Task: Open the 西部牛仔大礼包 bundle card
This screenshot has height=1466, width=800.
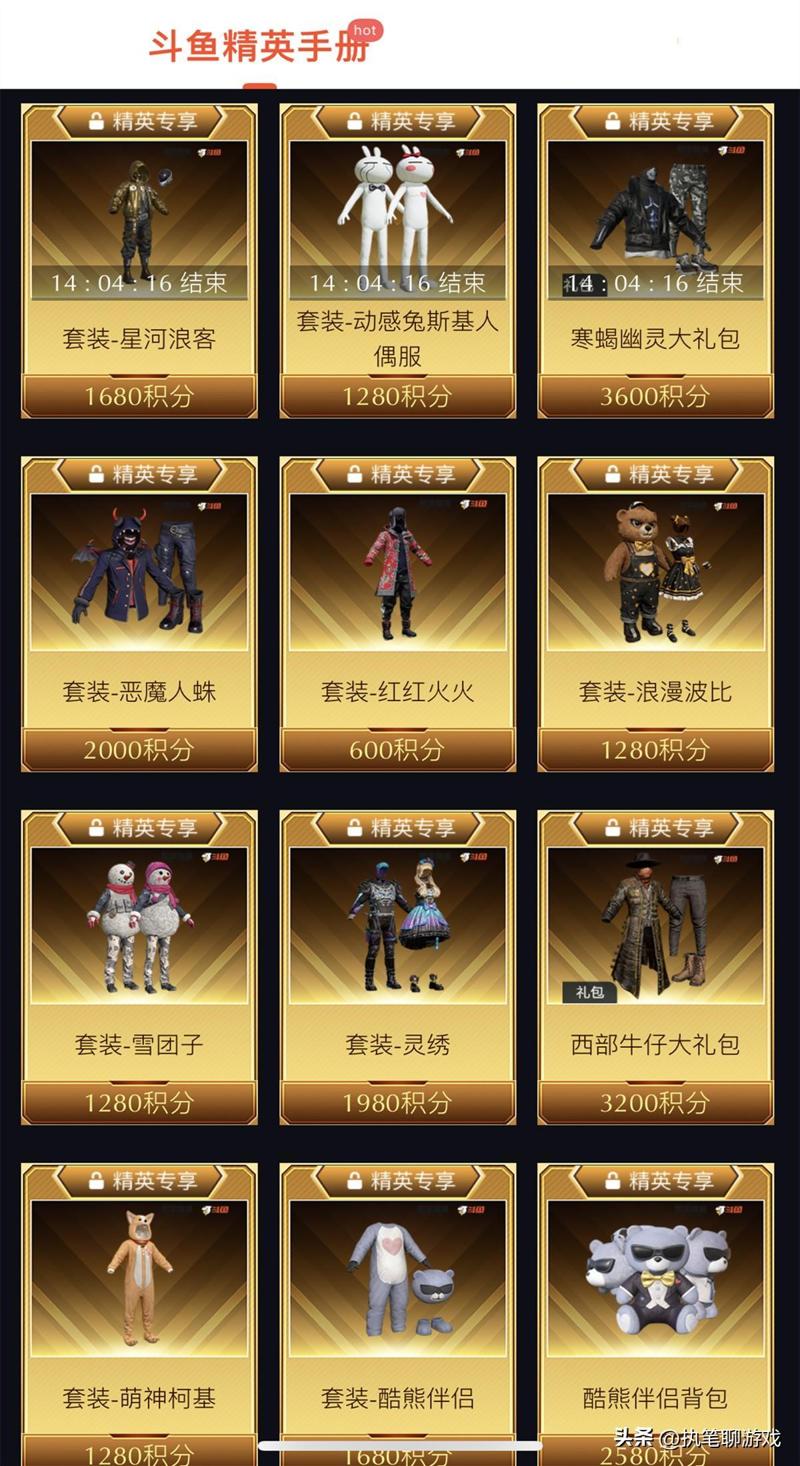Action: pyautogui.click(x=655, y=966)
